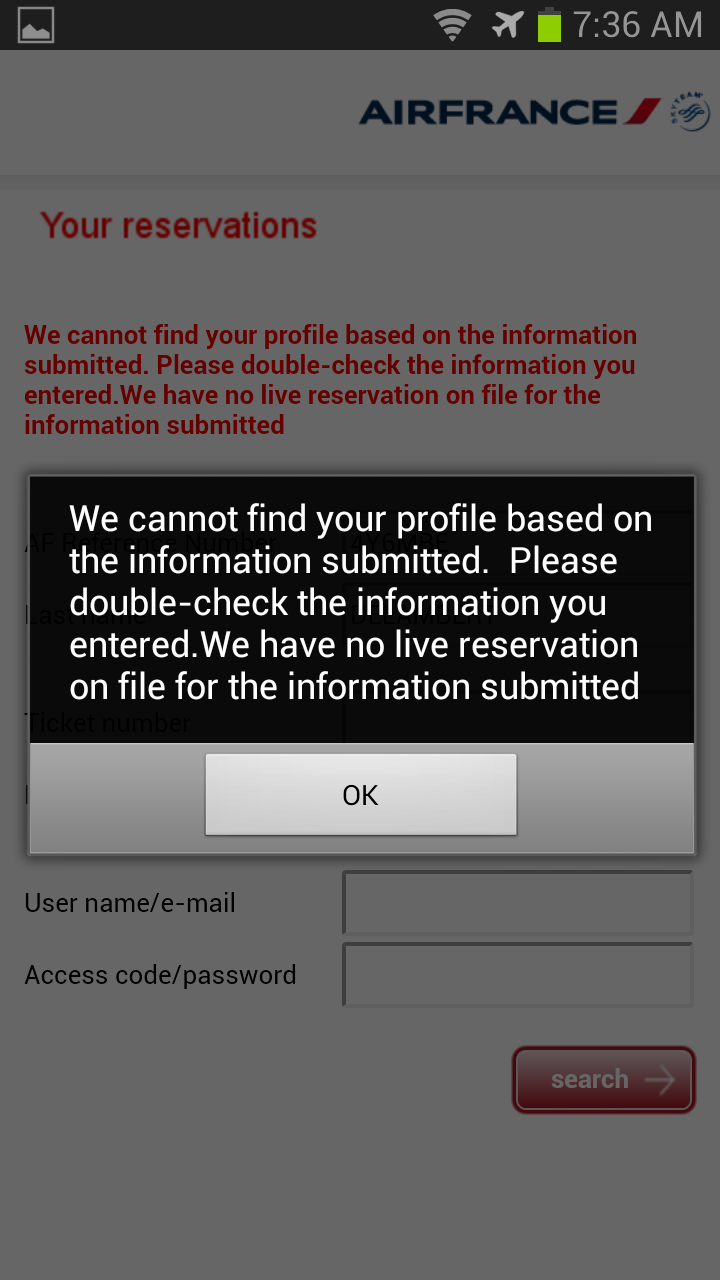The height and width of the screenshot is (1280, 720).
Task: Tap the User name/e-mail field
Action: (517, 902)
